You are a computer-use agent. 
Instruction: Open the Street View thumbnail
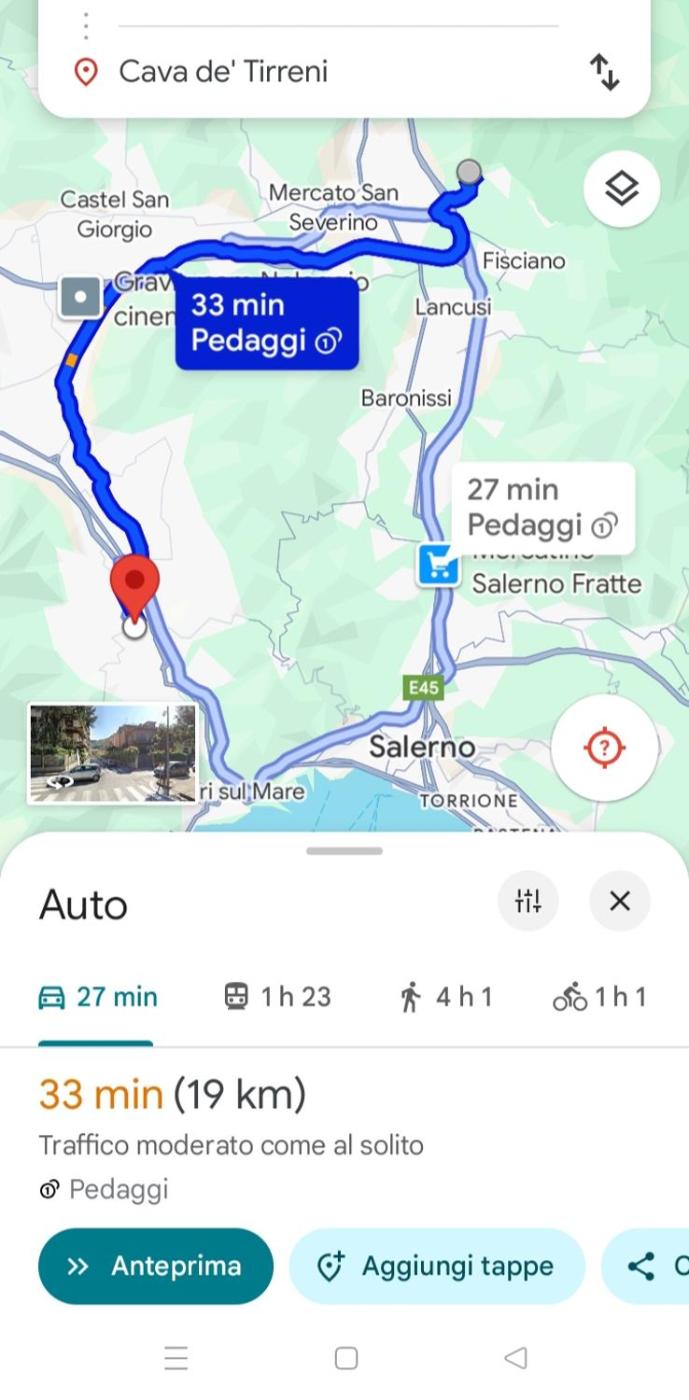[112, 753]
